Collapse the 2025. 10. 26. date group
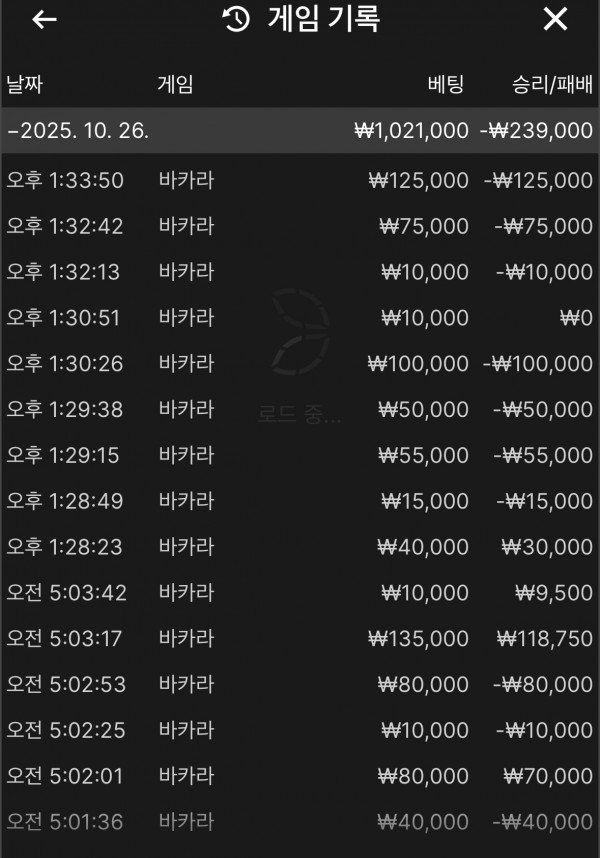 (x=299, y=131)
